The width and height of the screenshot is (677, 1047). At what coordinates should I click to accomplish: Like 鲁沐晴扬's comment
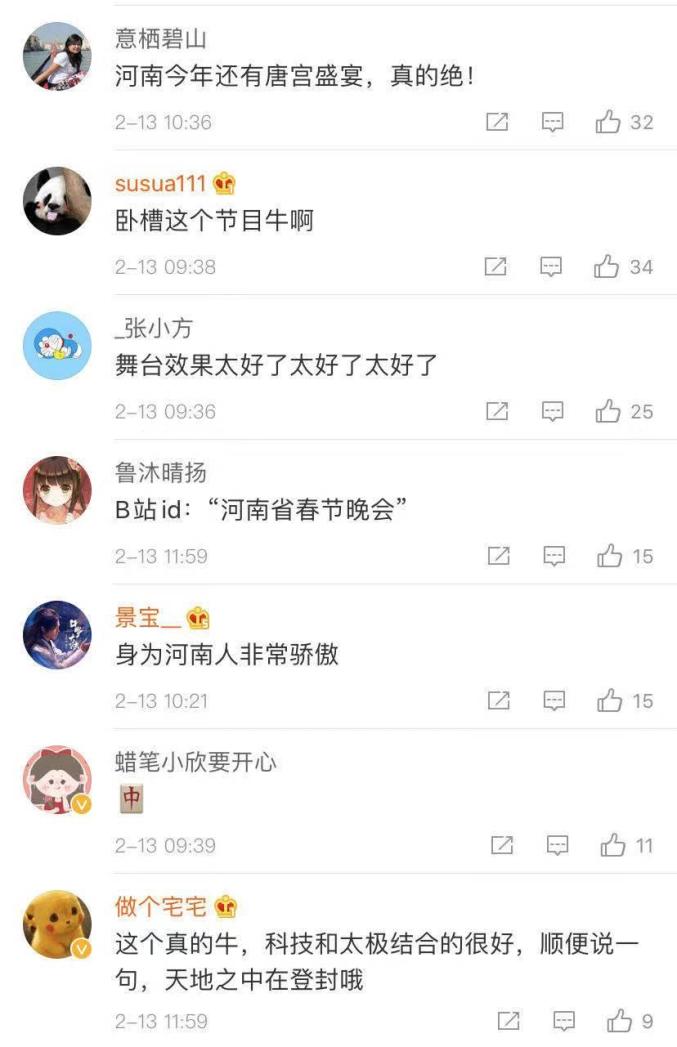pyautogui.click(x=609, y=556)
